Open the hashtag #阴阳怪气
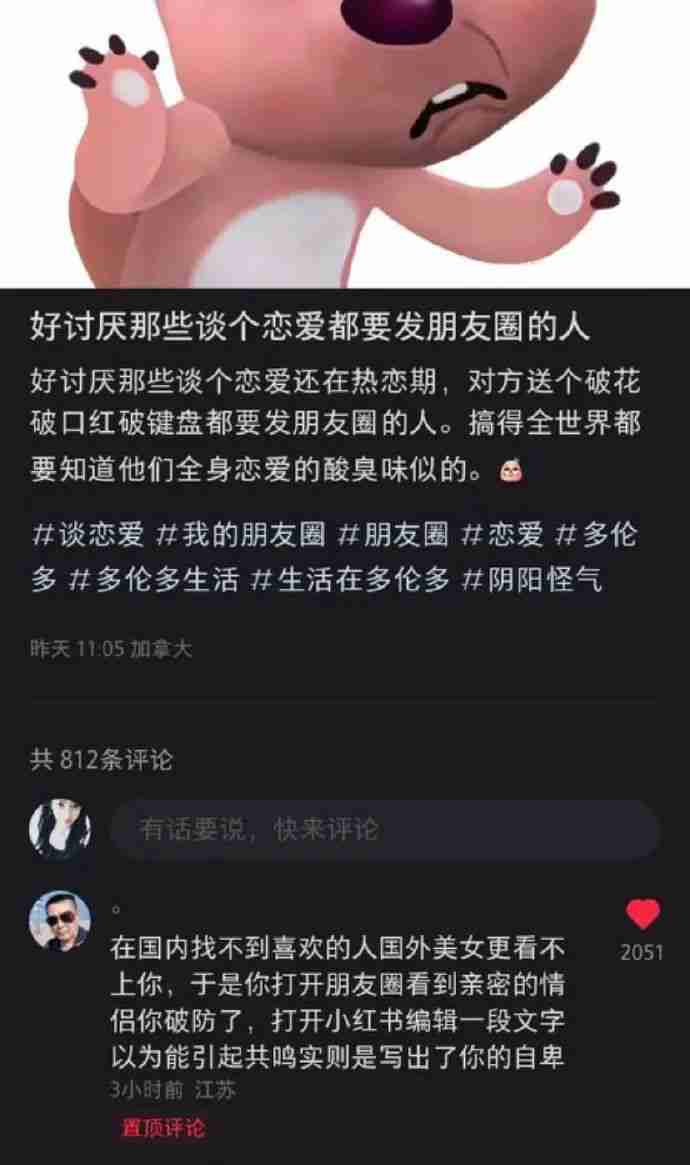Image resolution: width=690 pixels, height=1165 pixels. click(x=531, y=579)
